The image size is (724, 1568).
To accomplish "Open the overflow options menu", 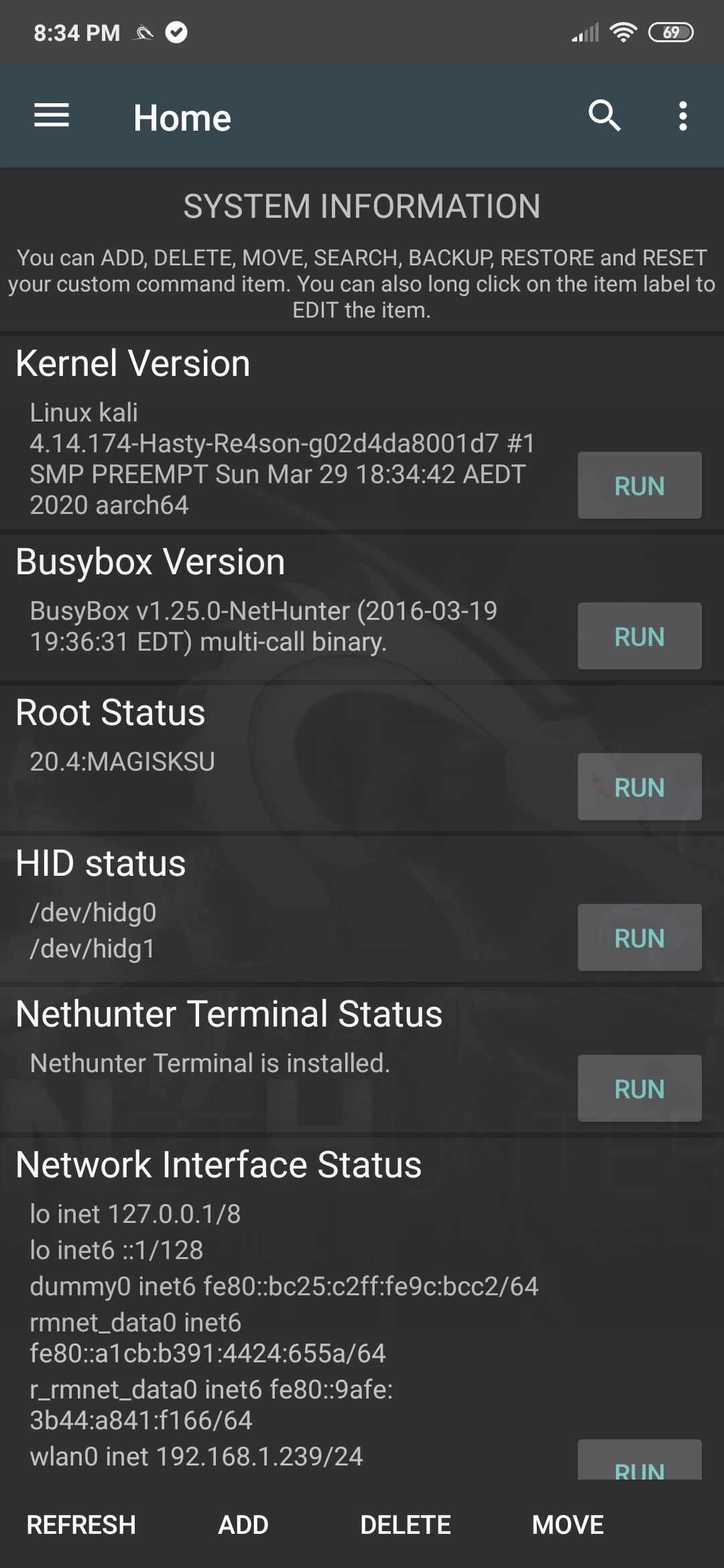I will [682, 116].
